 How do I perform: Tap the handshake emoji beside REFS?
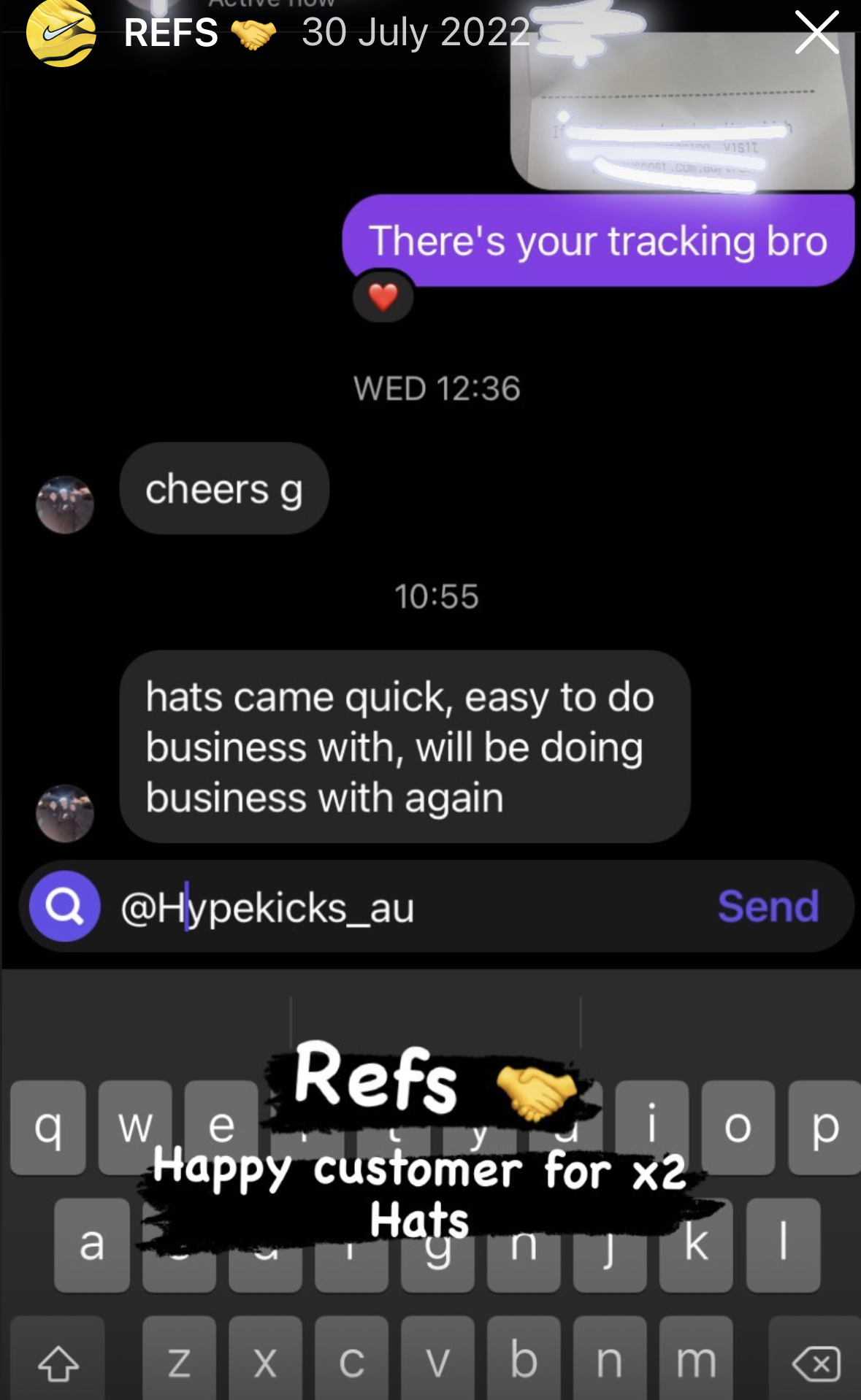(256, 32)
